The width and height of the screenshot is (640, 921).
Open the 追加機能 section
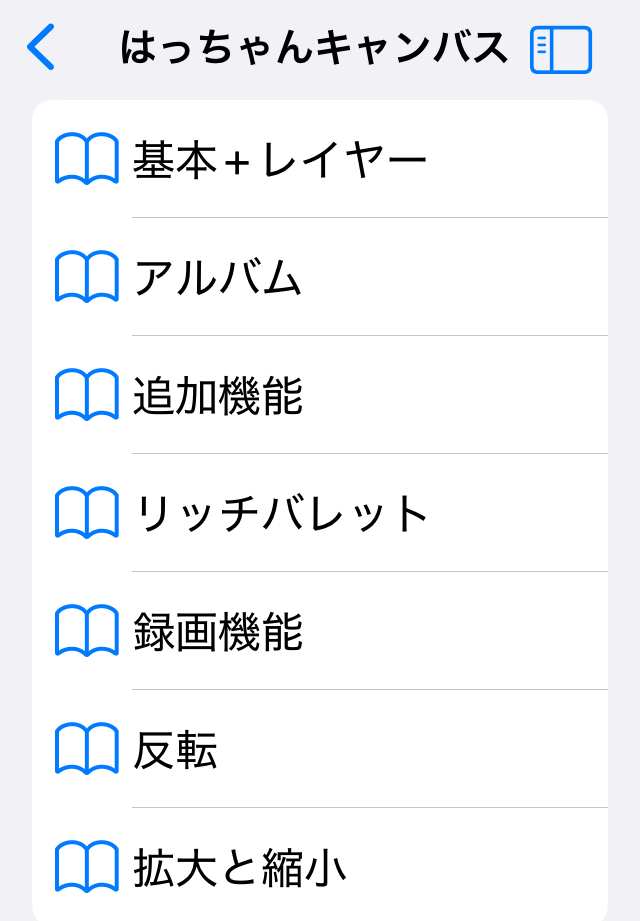pyautogui.click(x=218, y=396)
